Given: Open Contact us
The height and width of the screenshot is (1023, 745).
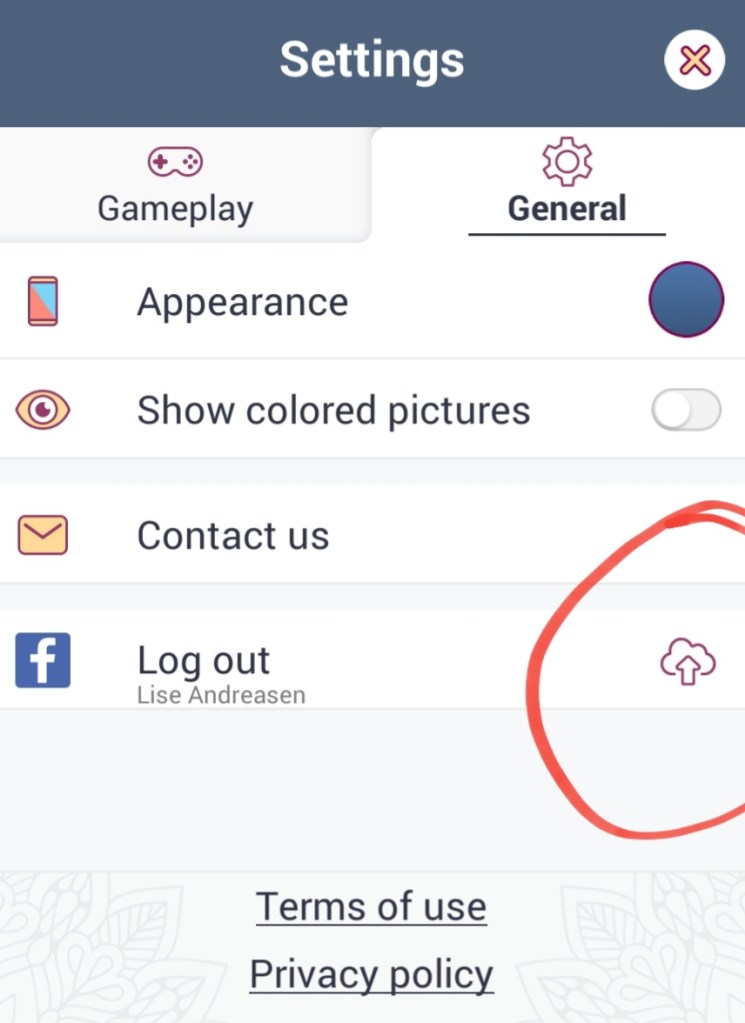Looking at the screenshot, I should [x=233, y=536].
